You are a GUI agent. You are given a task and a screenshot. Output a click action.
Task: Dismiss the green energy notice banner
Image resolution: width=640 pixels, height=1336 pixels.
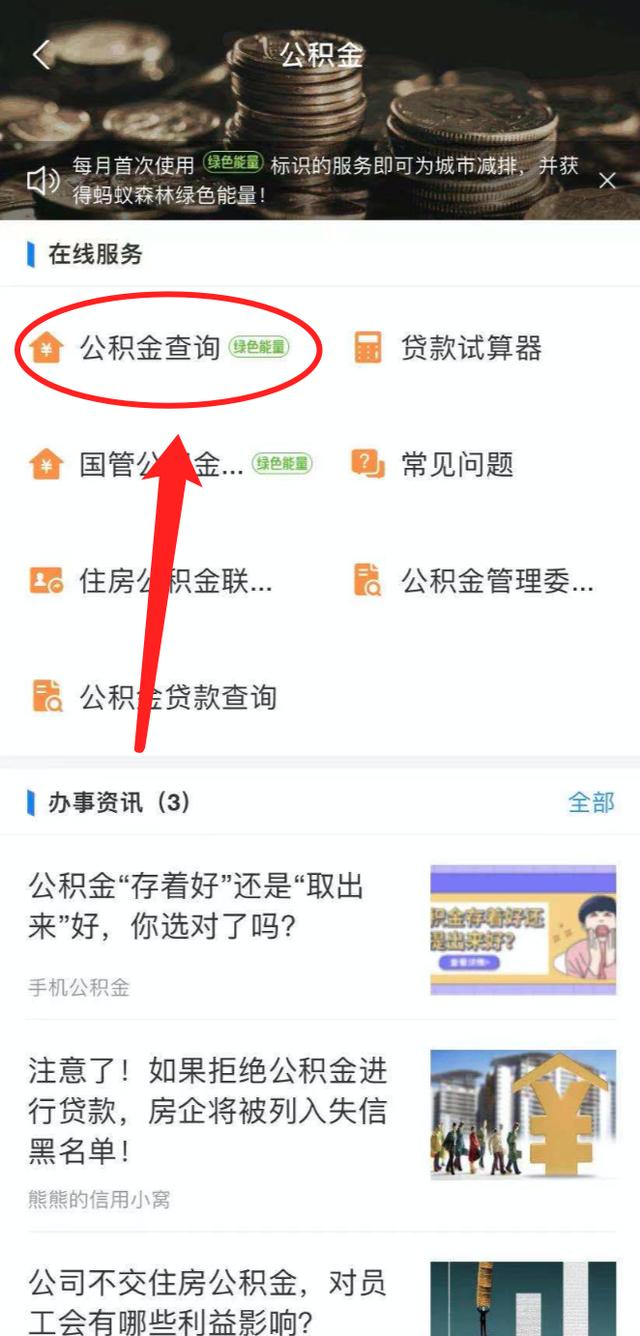[x=607, y=181]
